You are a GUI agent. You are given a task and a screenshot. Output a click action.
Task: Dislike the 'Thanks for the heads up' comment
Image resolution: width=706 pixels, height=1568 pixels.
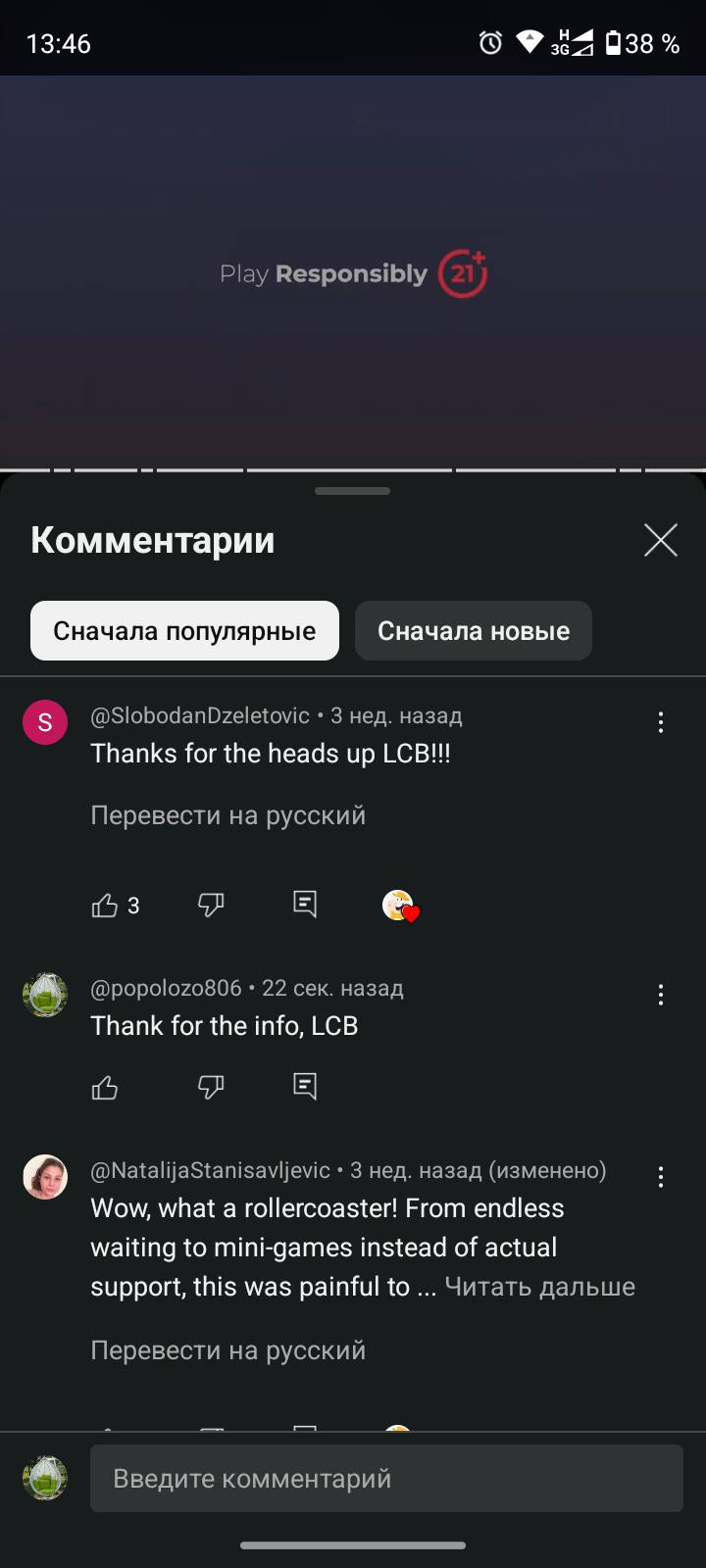(211, 905)
